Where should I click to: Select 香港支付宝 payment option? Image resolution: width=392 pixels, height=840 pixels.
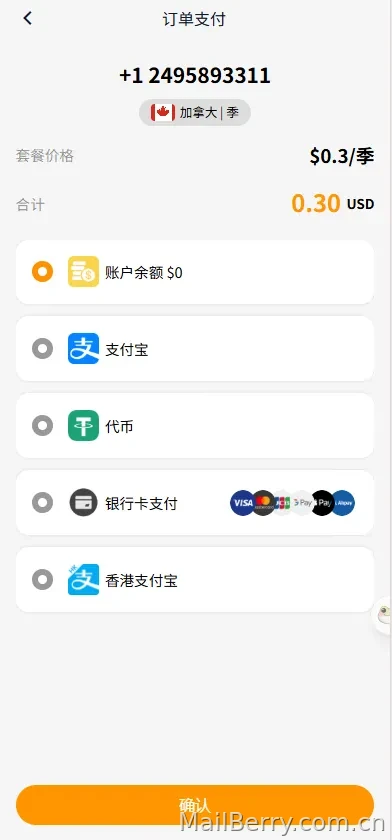[195, 580]
